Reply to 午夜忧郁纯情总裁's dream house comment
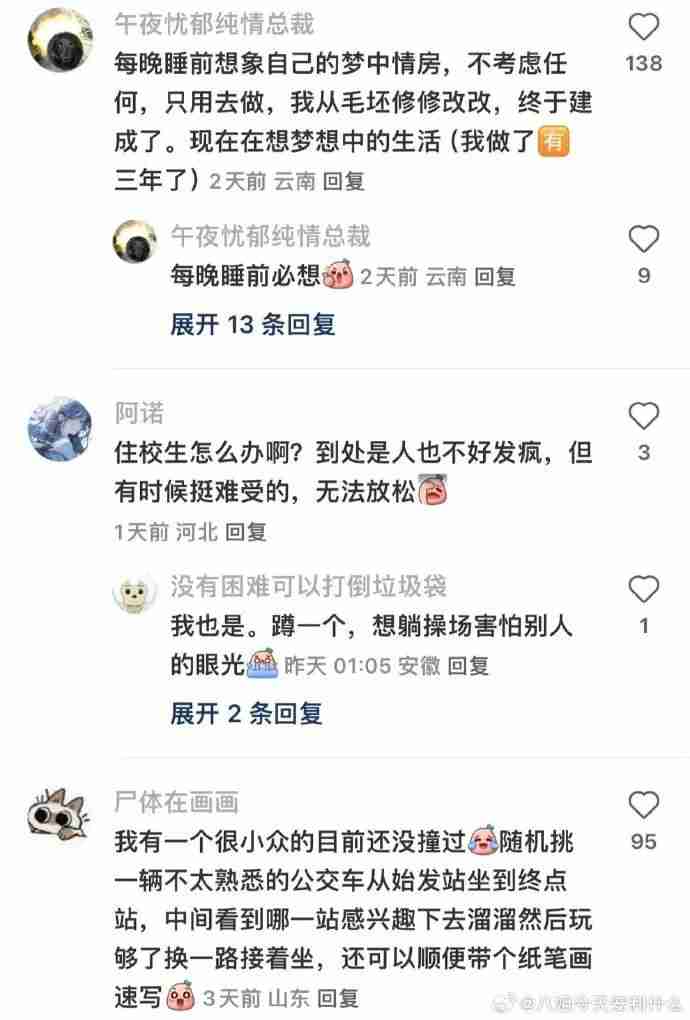 tap(344, 181)
